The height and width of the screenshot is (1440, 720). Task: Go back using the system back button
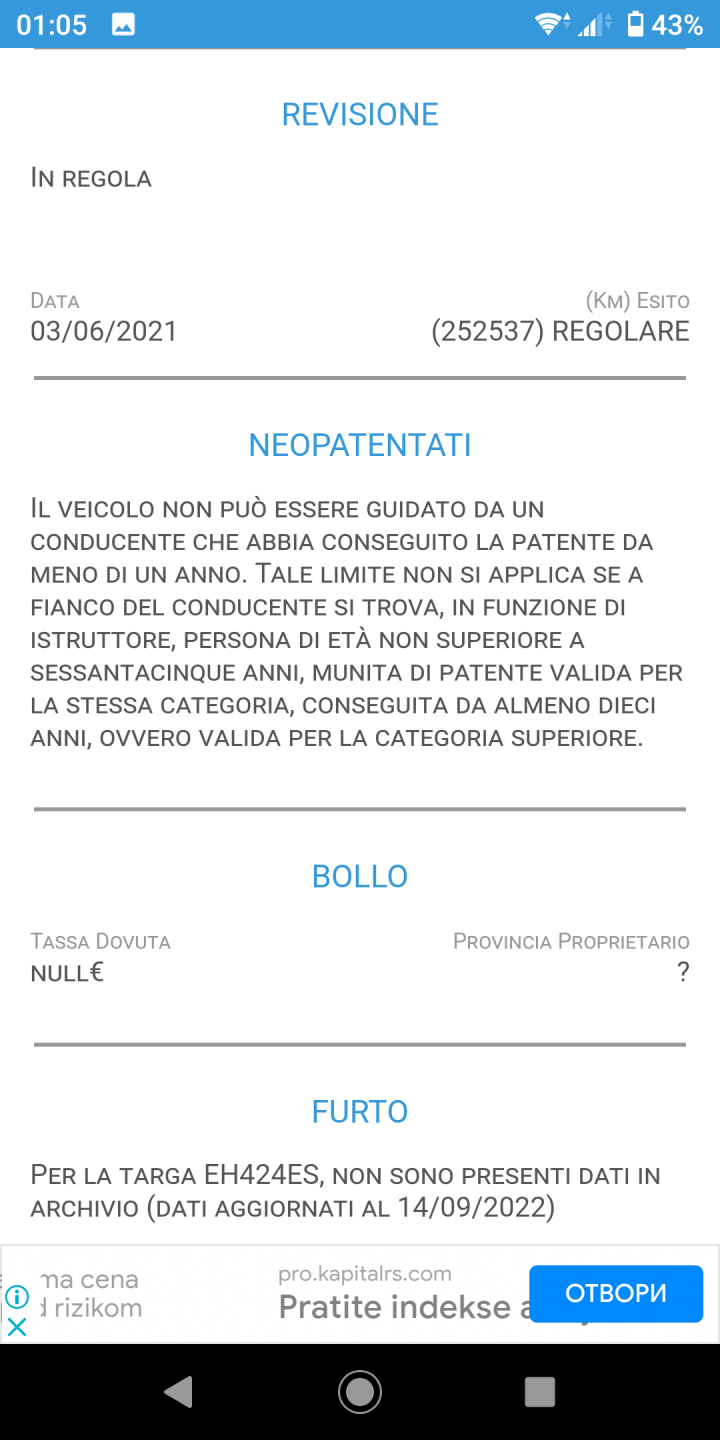coord(178,1391)
